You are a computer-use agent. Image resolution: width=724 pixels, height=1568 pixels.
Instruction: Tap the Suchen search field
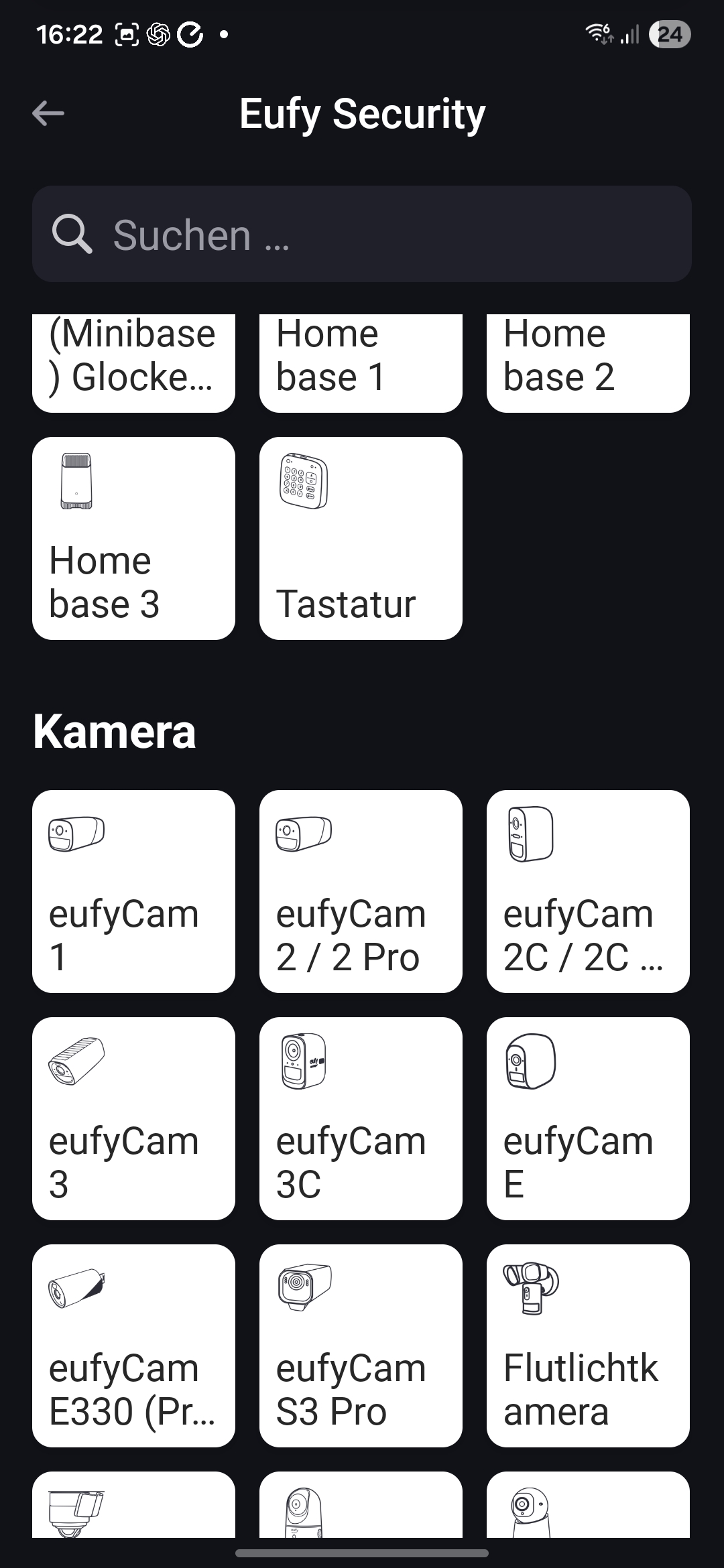point(362,234)
